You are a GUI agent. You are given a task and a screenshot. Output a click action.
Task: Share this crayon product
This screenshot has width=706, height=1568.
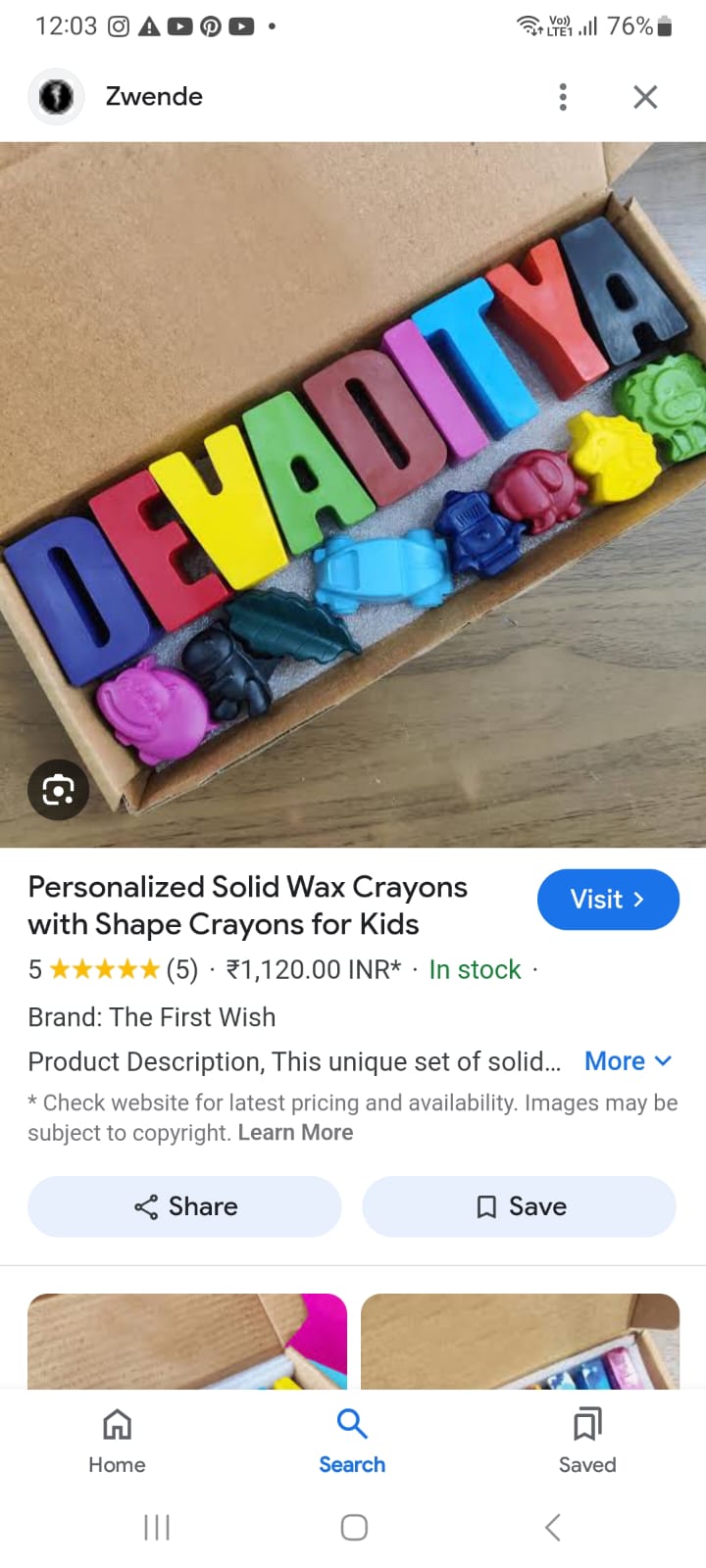tap(185, 1206)
